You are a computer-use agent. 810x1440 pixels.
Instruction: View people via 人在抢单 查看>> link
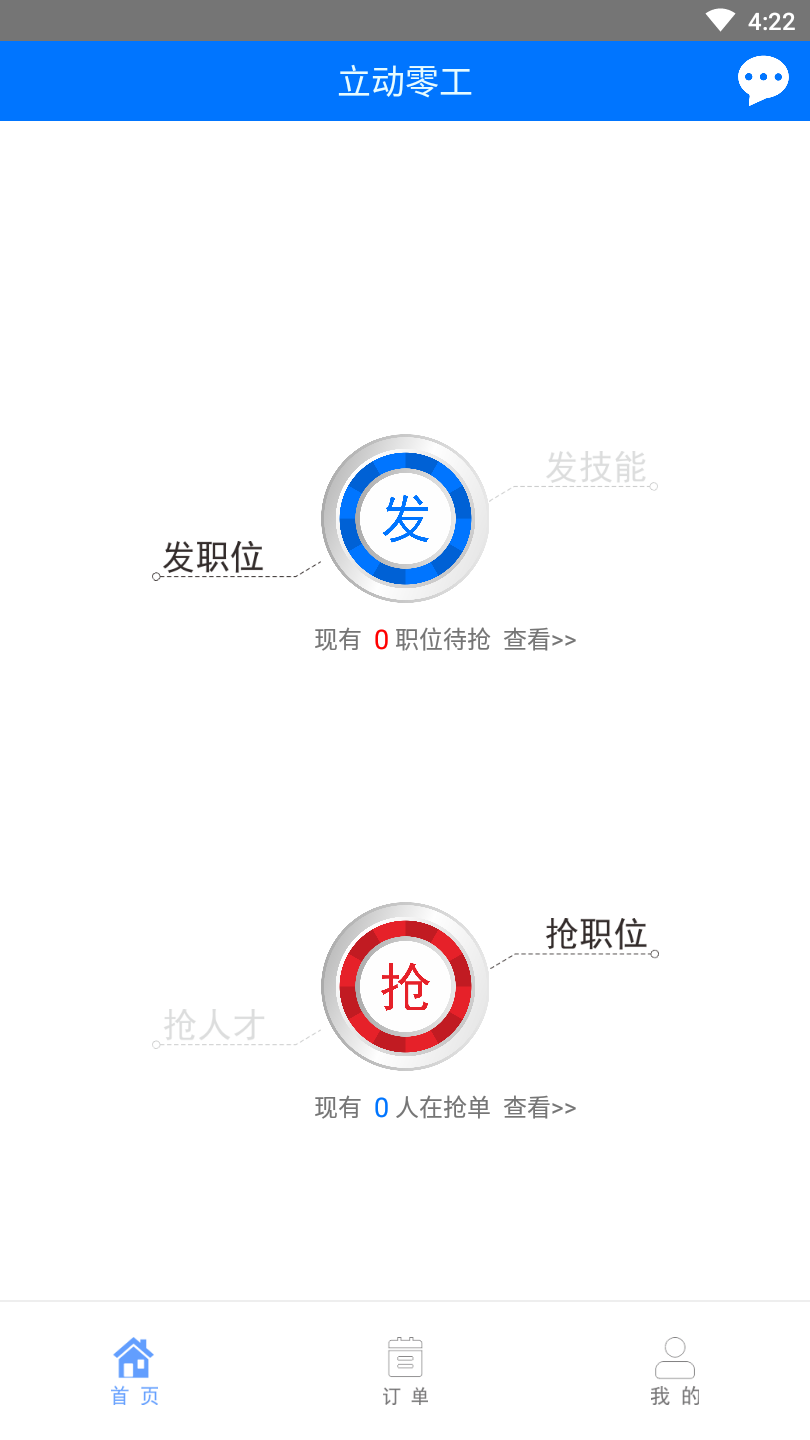pos(539,1108)
